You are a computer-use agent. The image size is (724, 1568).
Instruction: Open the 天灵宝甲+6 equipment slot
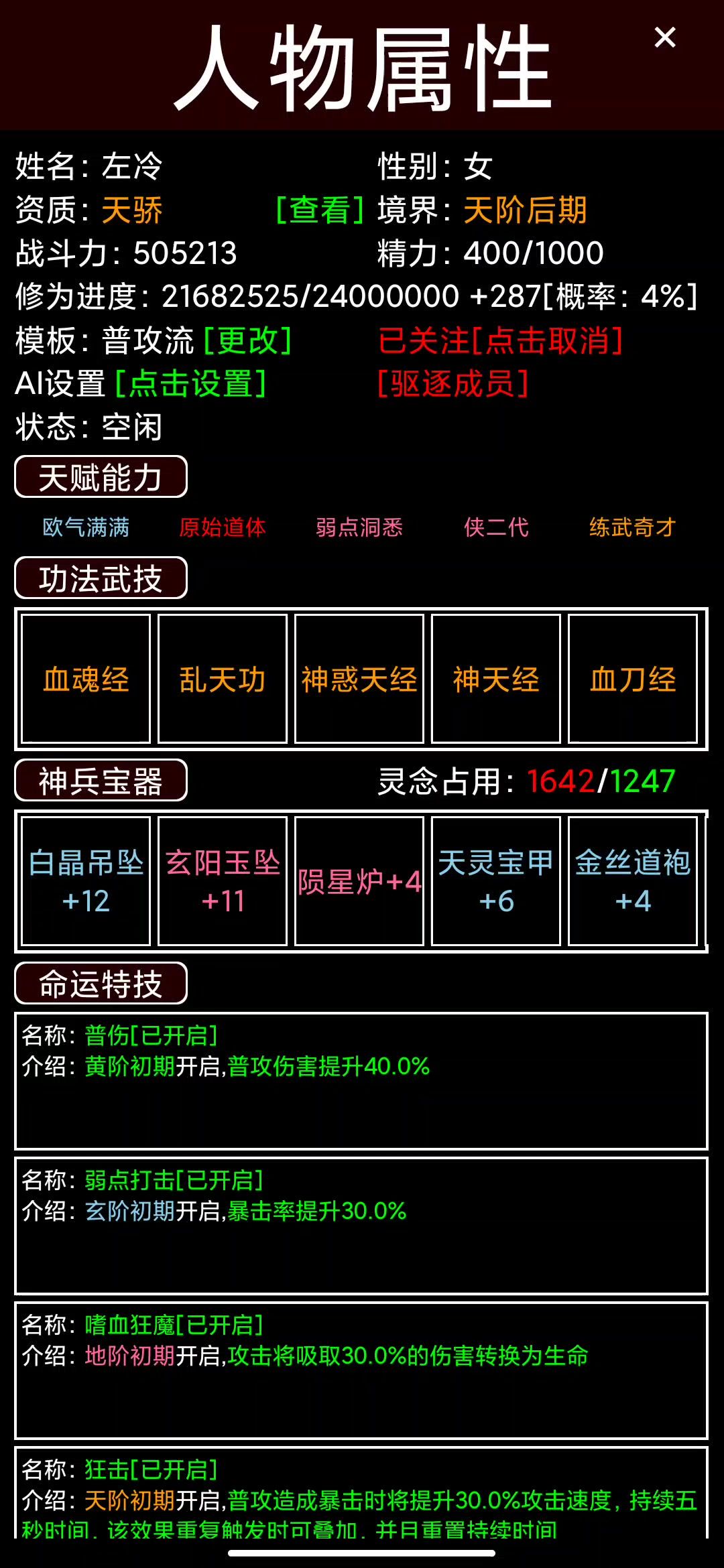pyautogui.click(x=496, y=881)
